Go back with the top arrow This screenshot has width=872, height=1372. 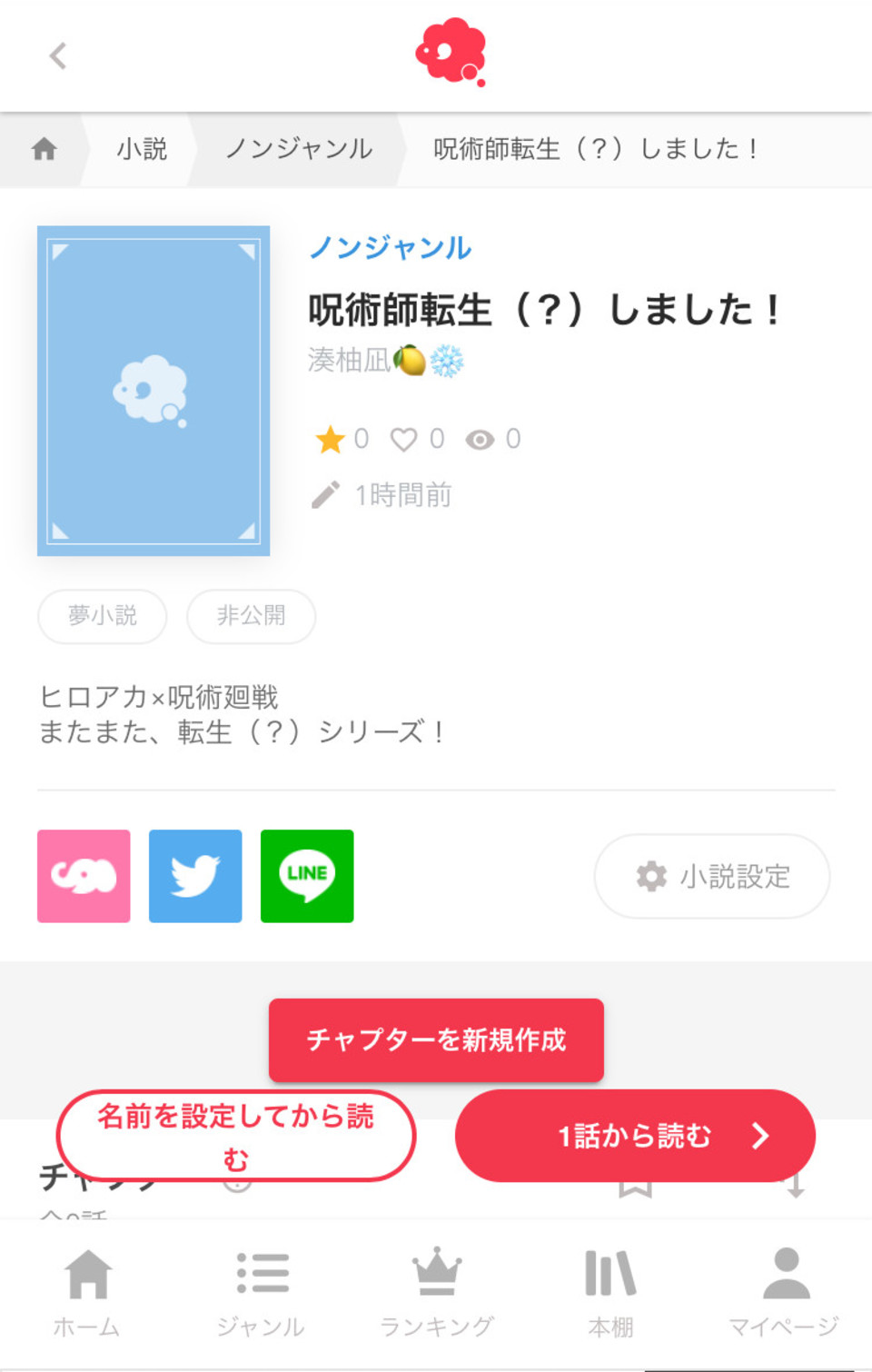(58, 56)
